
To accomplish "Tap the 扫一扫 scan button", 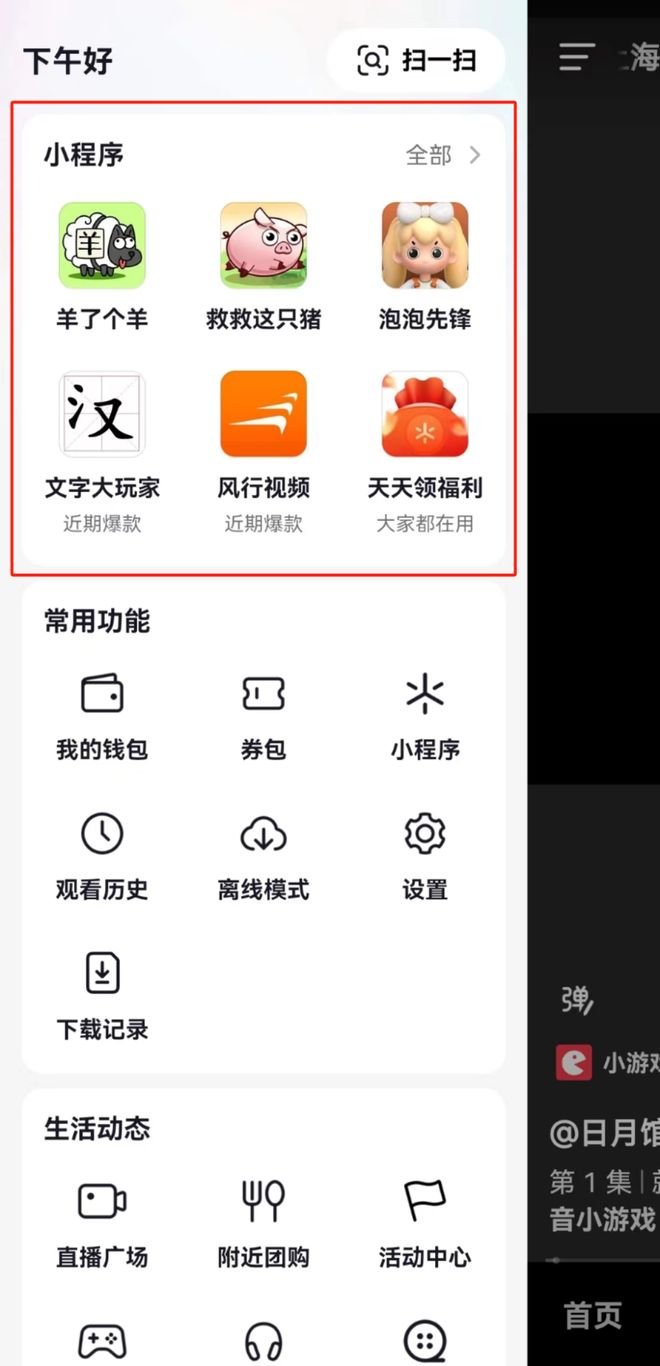I will (x=416, y=60).
